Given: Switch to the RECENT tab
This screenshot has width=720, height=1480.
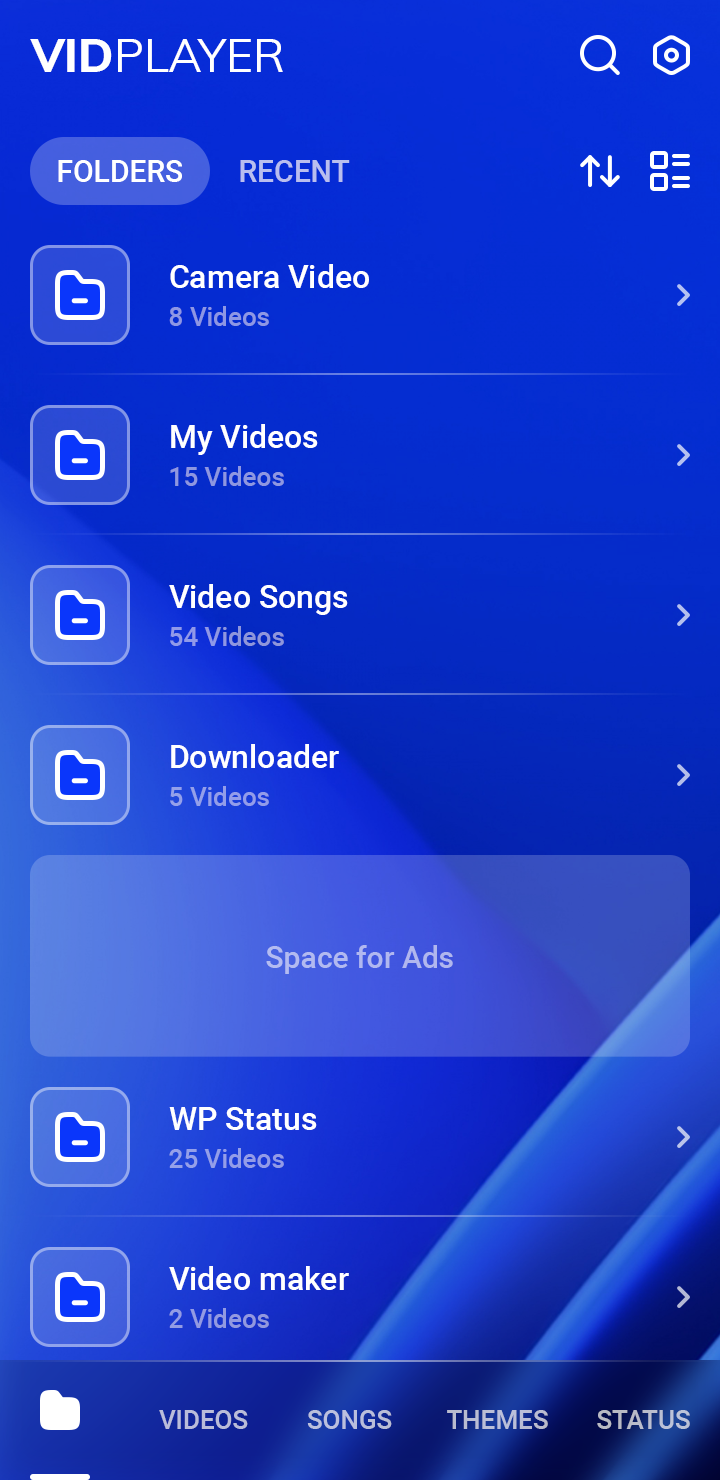Looking at the screenshot, I should (293, 171).
